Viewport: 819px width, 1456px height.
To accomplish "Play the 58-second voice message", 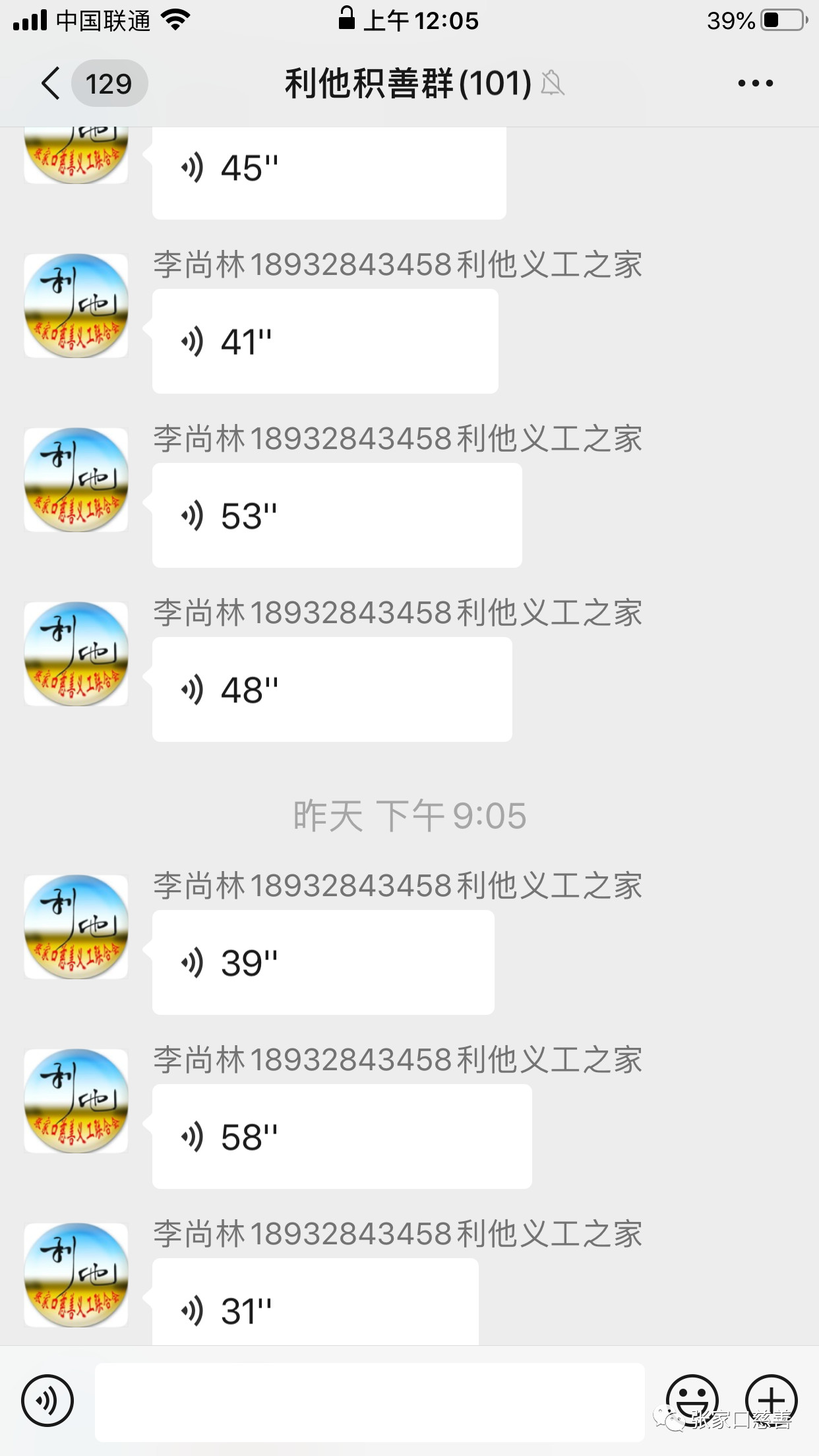I will pyautogui.click(x=342, y=1137).
